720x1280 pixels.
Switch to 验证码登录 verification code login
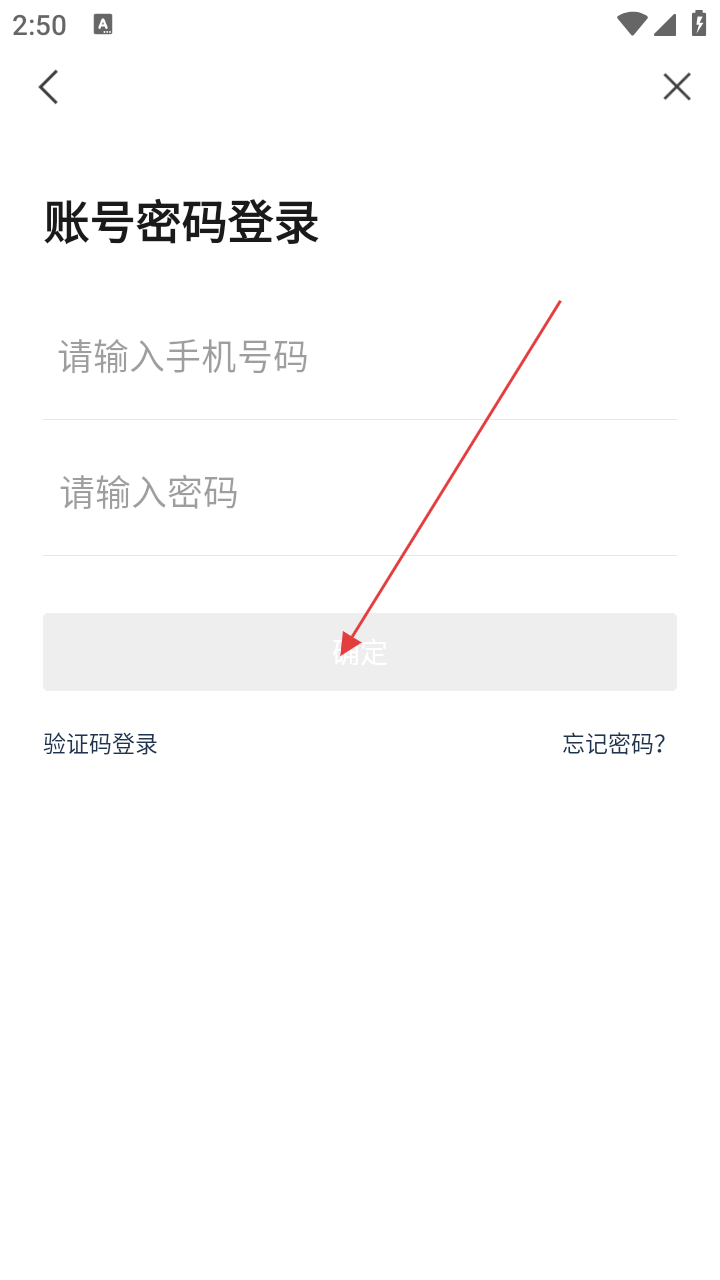(101, 744)
